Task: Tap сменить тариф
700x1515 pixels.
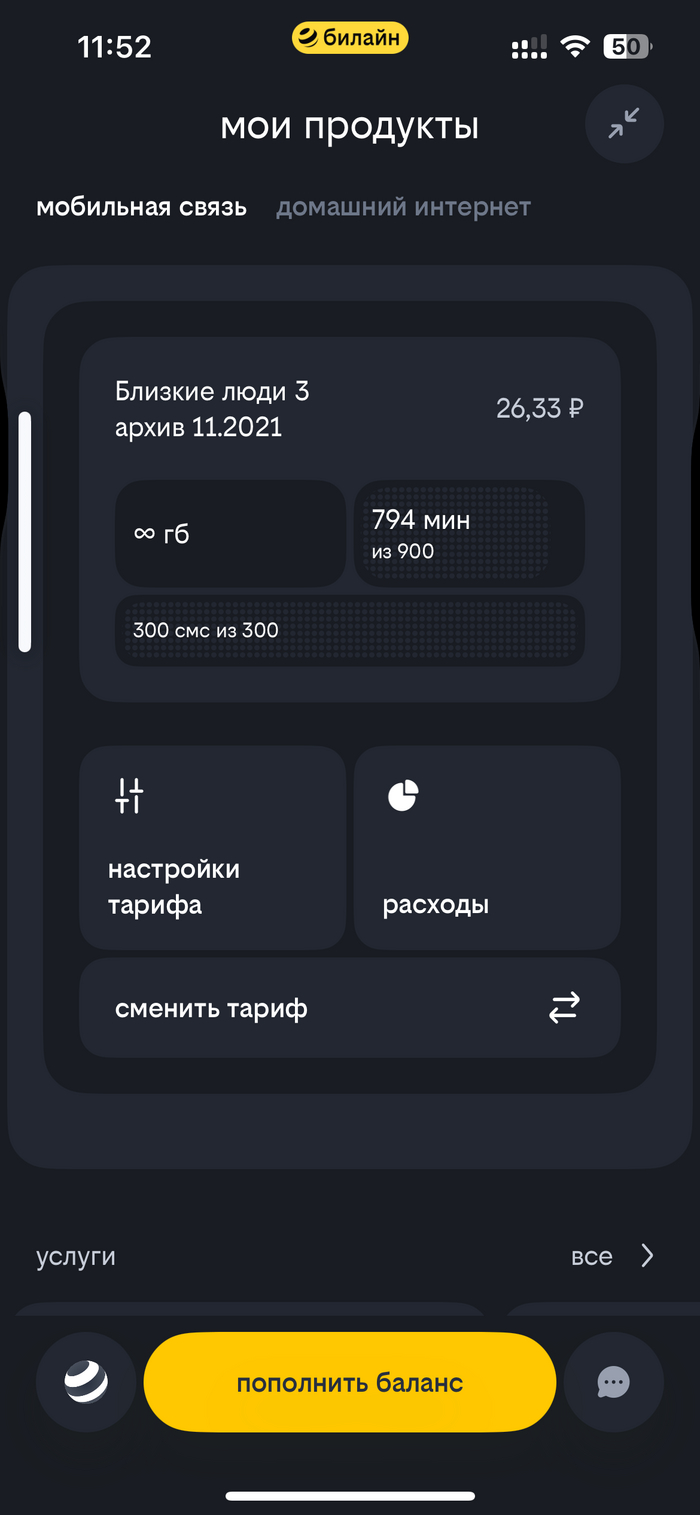Action: 349,1008
